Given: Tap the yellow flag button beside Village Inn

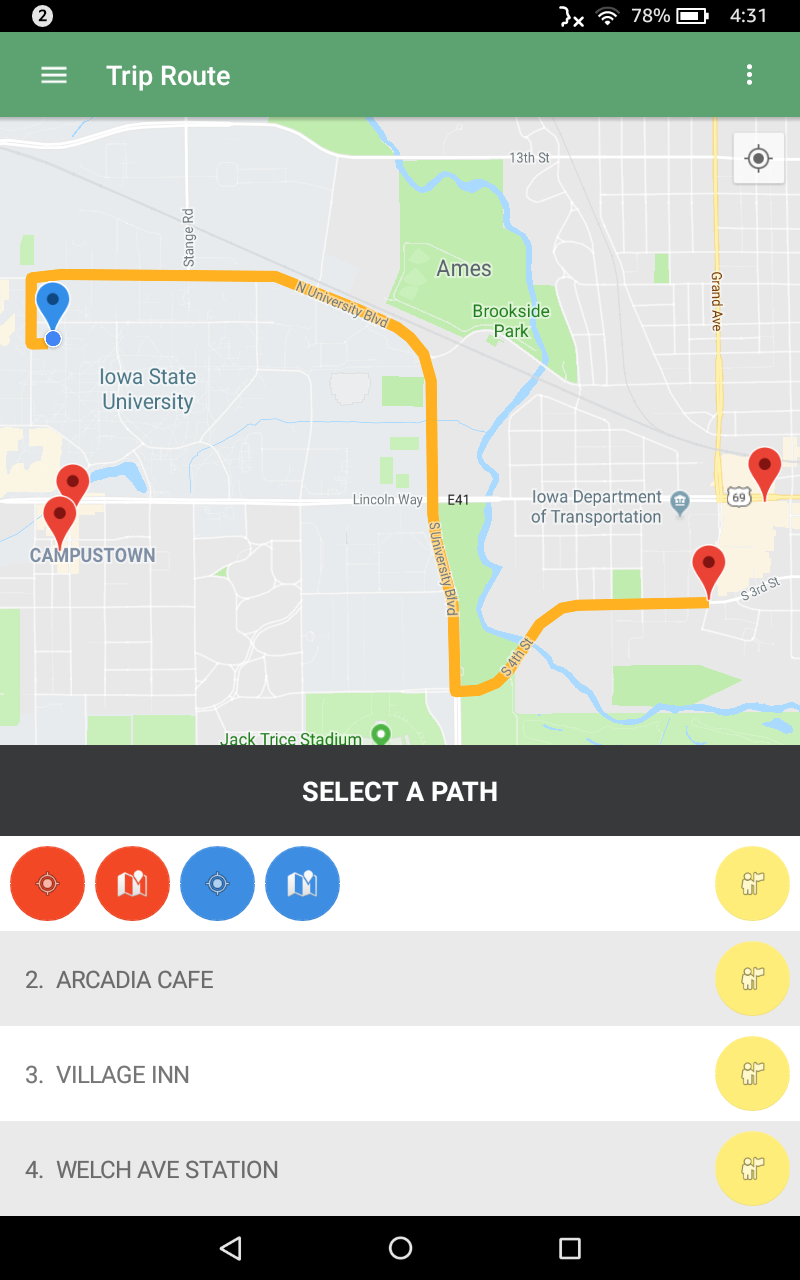Looking at the screenshot, I should 752,1074.
